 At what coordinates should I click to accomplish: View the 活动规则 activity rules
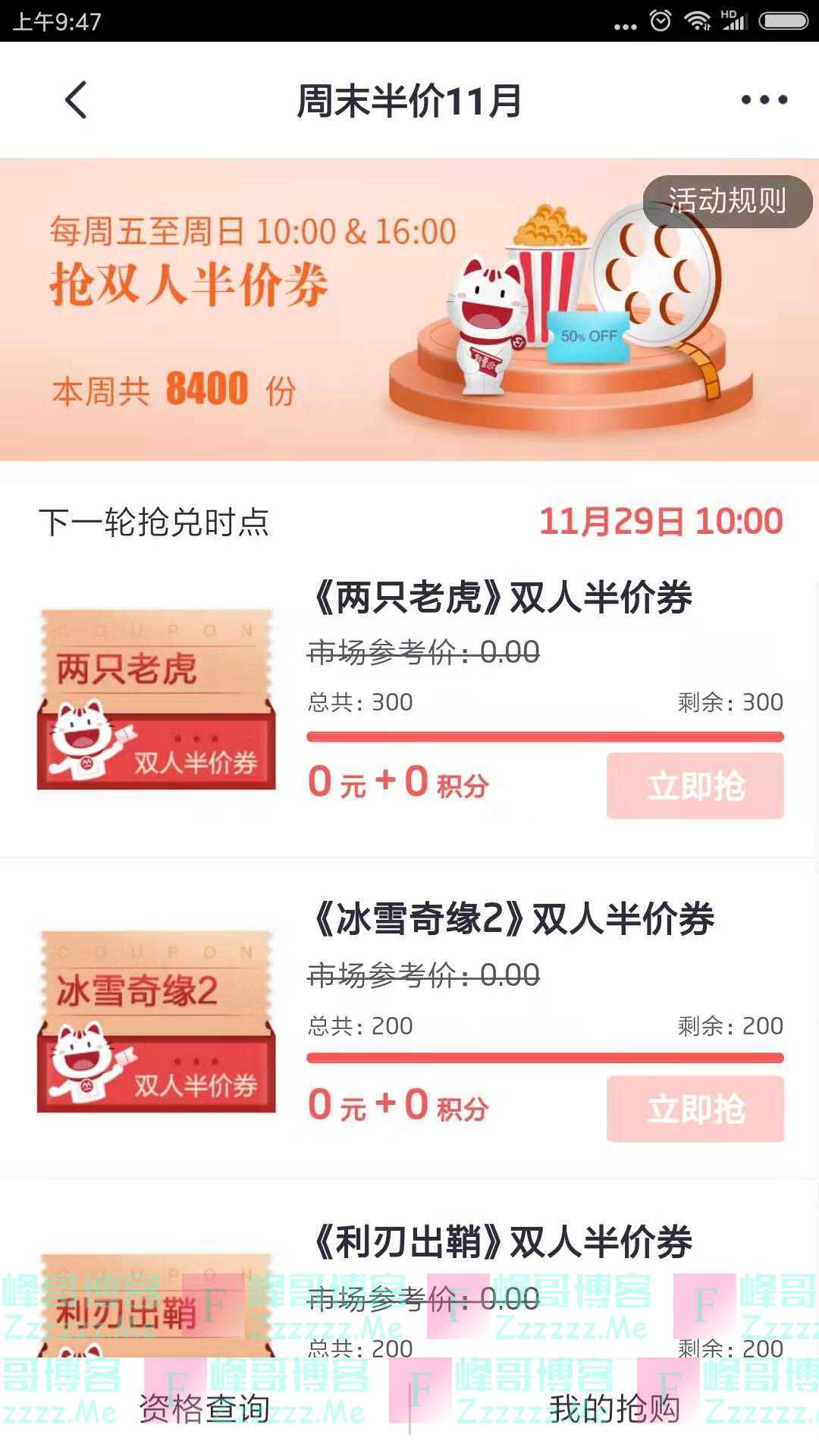tap(726, 202)
